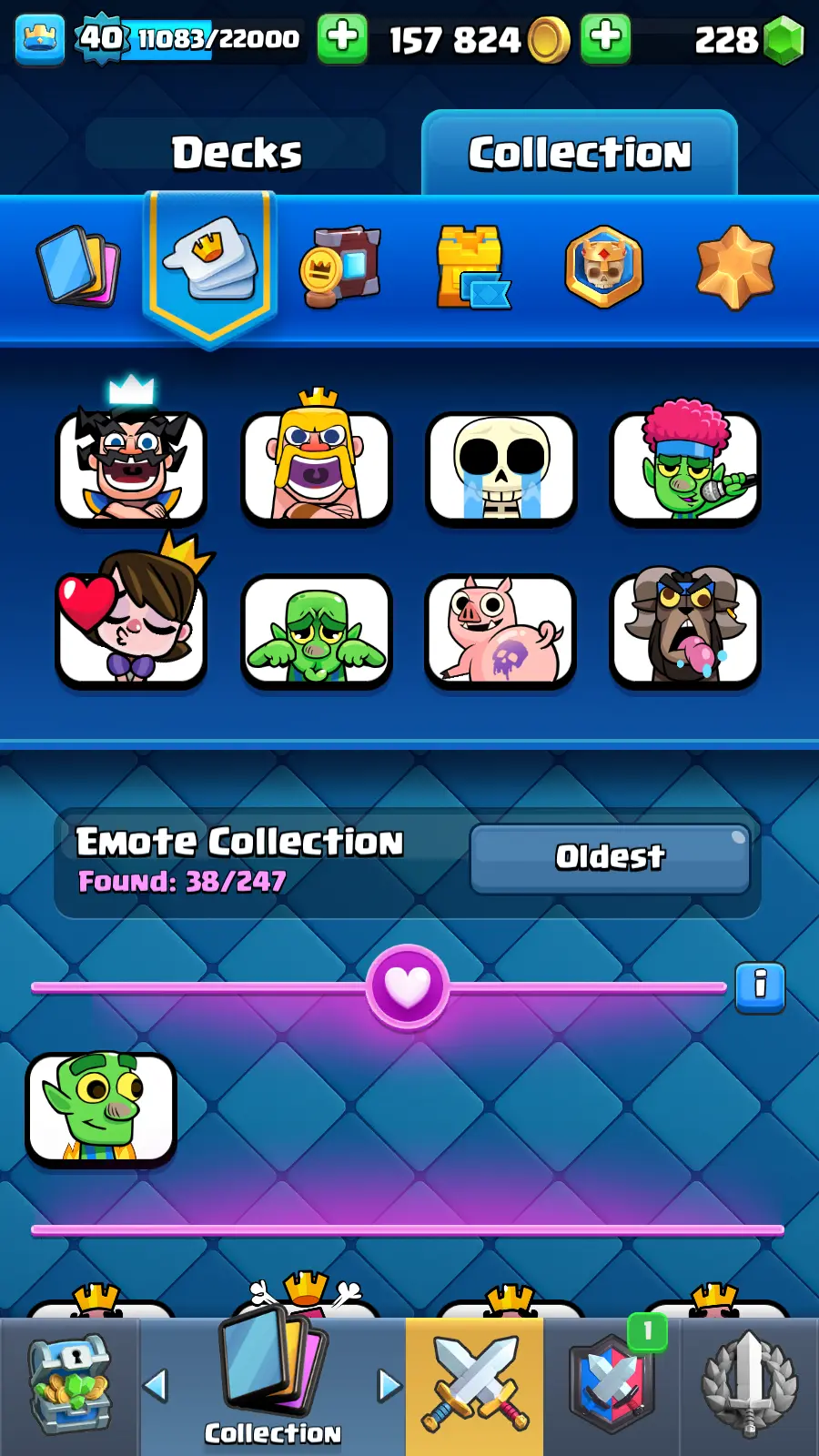Screen dimensions: 819x1456
Task: Open the blue info button
Action: (760, 986)
